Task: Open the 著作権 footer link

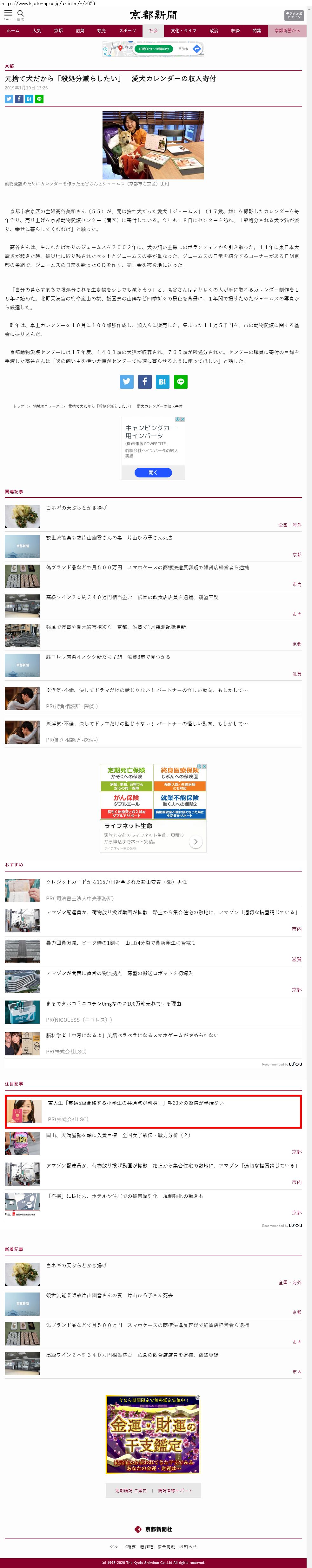Action: pyautogui.click(x=147, y=1547)
